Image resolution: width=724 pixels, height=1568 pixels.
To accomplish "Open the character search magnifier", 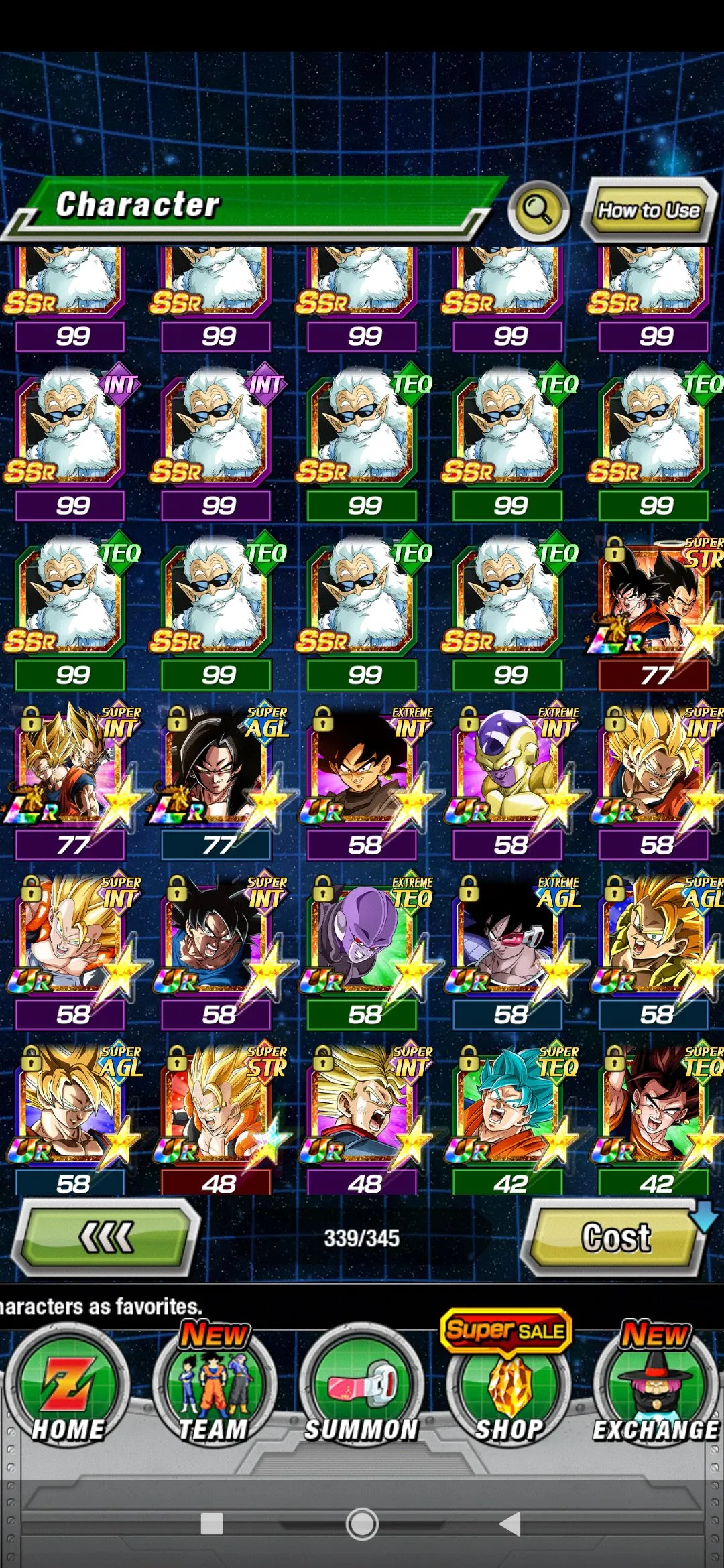I will (538, 210).
